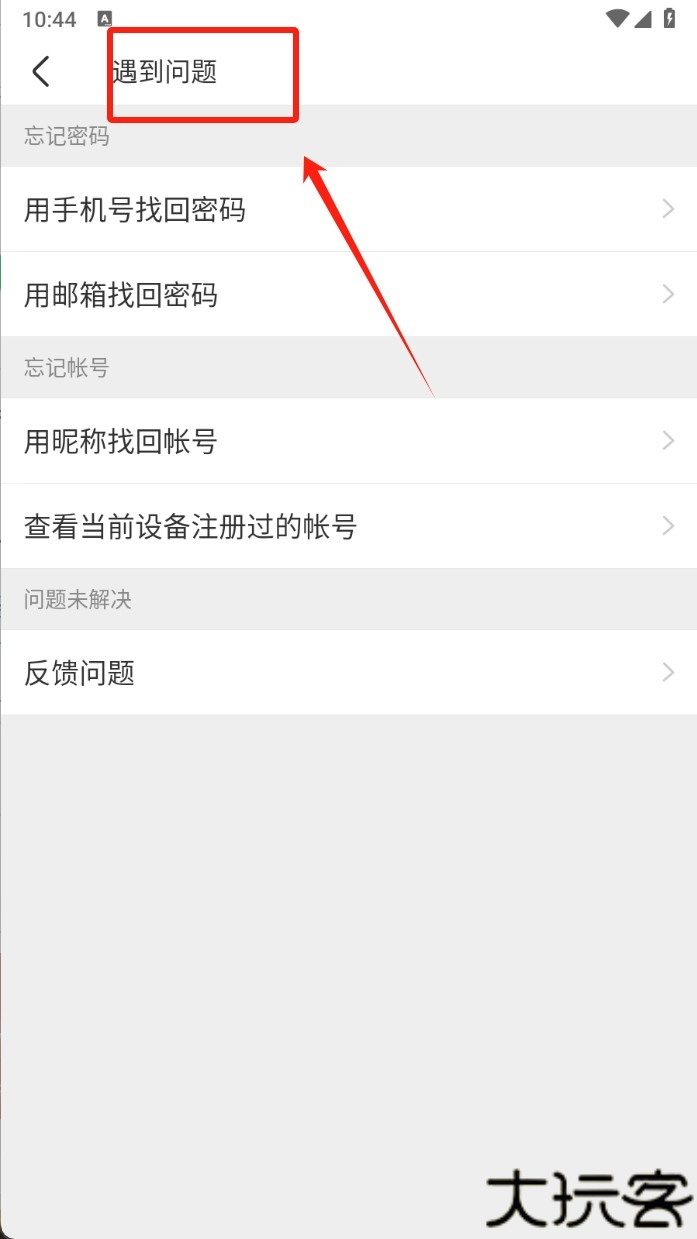Go back using the top-left arrow
The width and height of the screenshot is (697, 1239).
pos(40,72)
